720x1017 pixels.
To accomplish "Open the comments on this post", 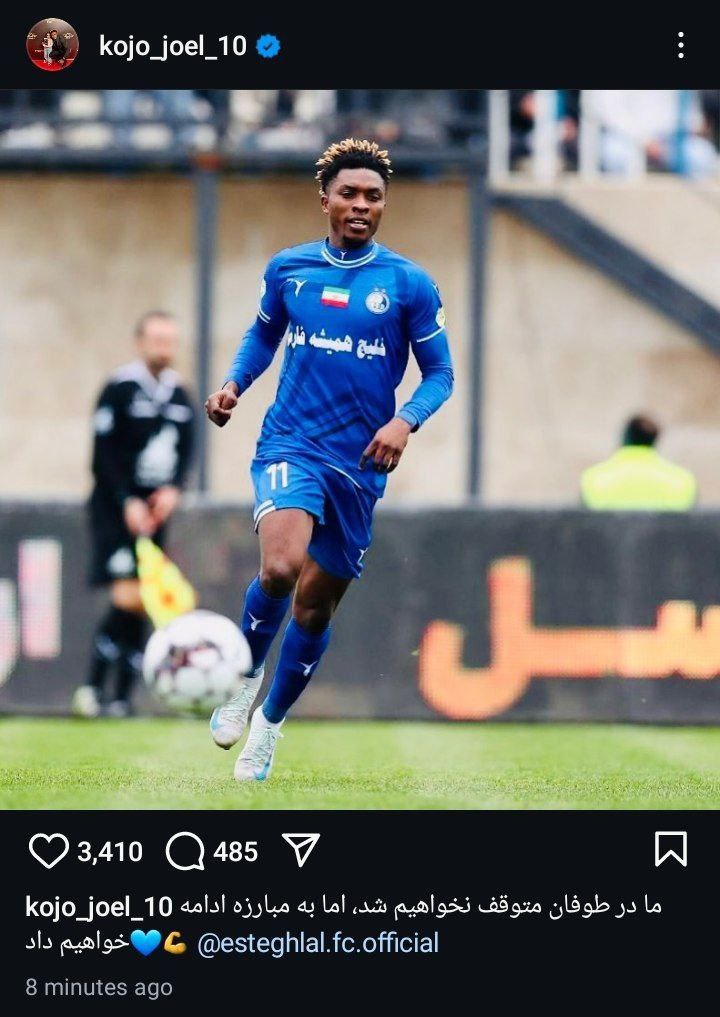I will [x=185, y=851].
